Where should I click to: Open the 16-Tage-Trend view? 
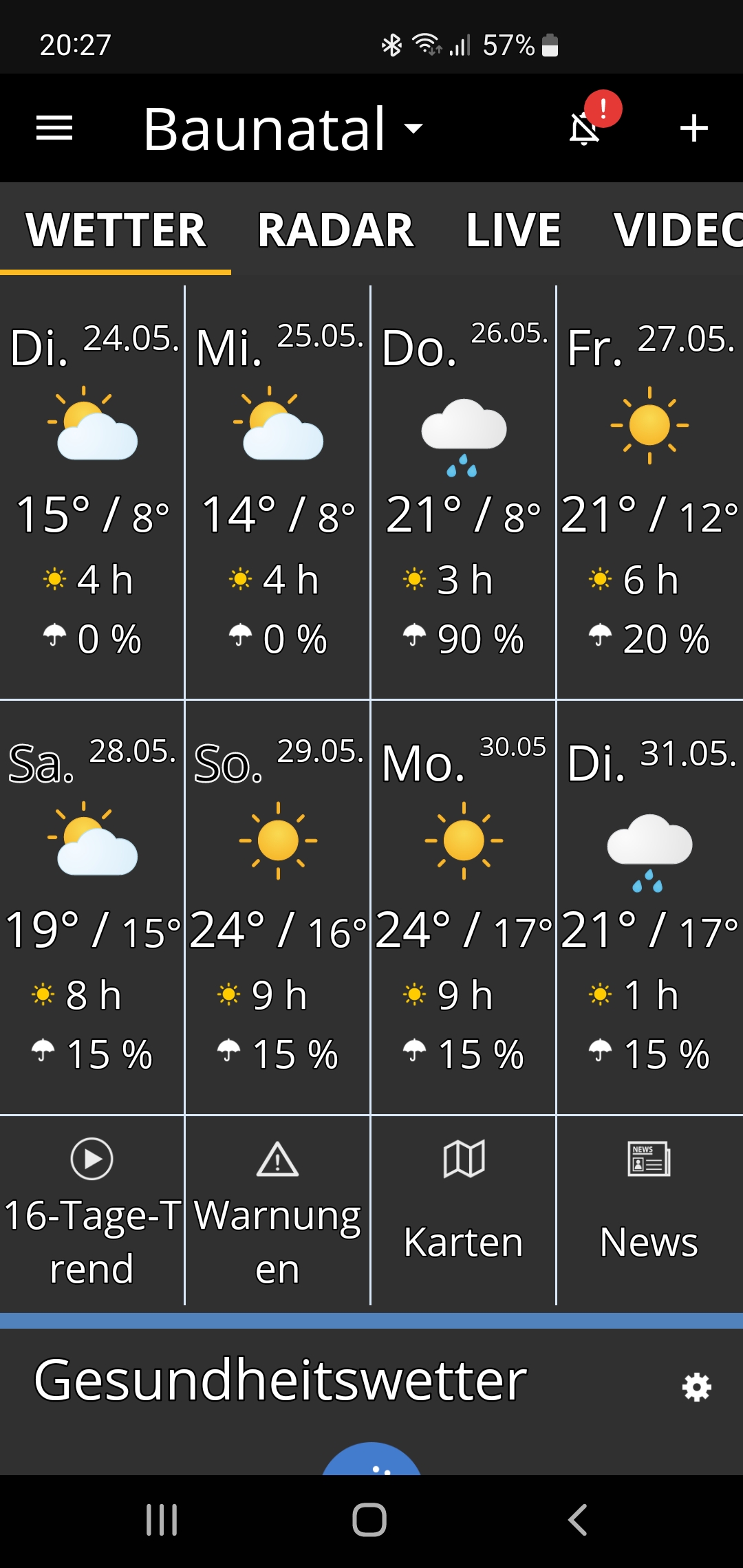click(x=92, y=1212)
